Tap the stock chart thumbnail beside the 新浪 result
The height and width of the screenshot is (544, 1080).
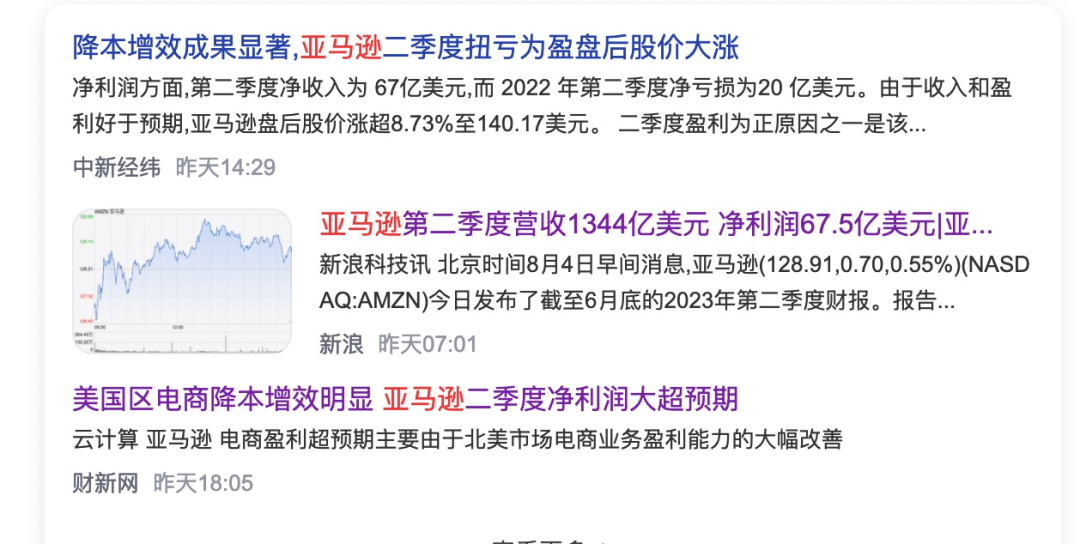click(x=182, y=281)
